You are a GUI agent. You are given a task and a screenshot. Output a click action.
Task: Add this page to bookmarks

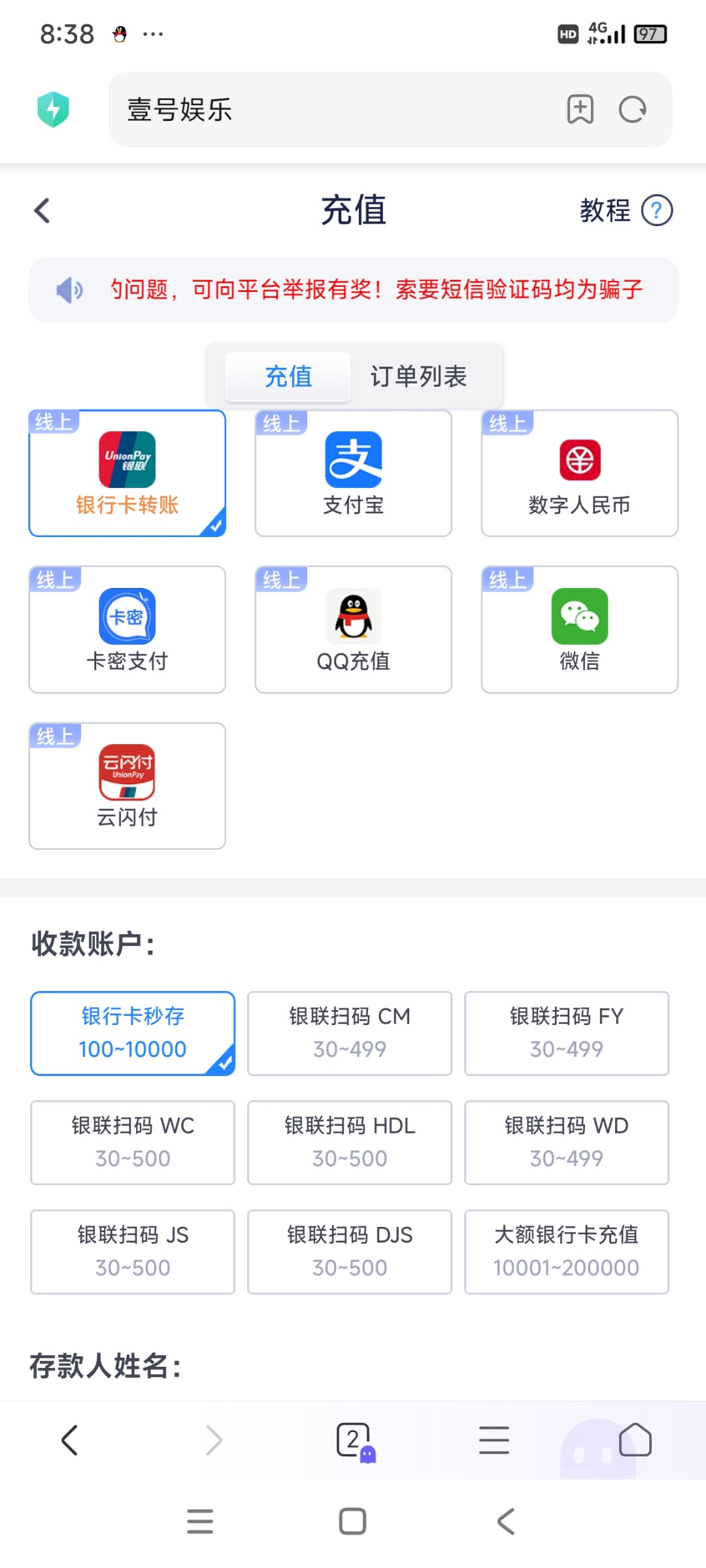pyautogui.click(x=580, y=109)
